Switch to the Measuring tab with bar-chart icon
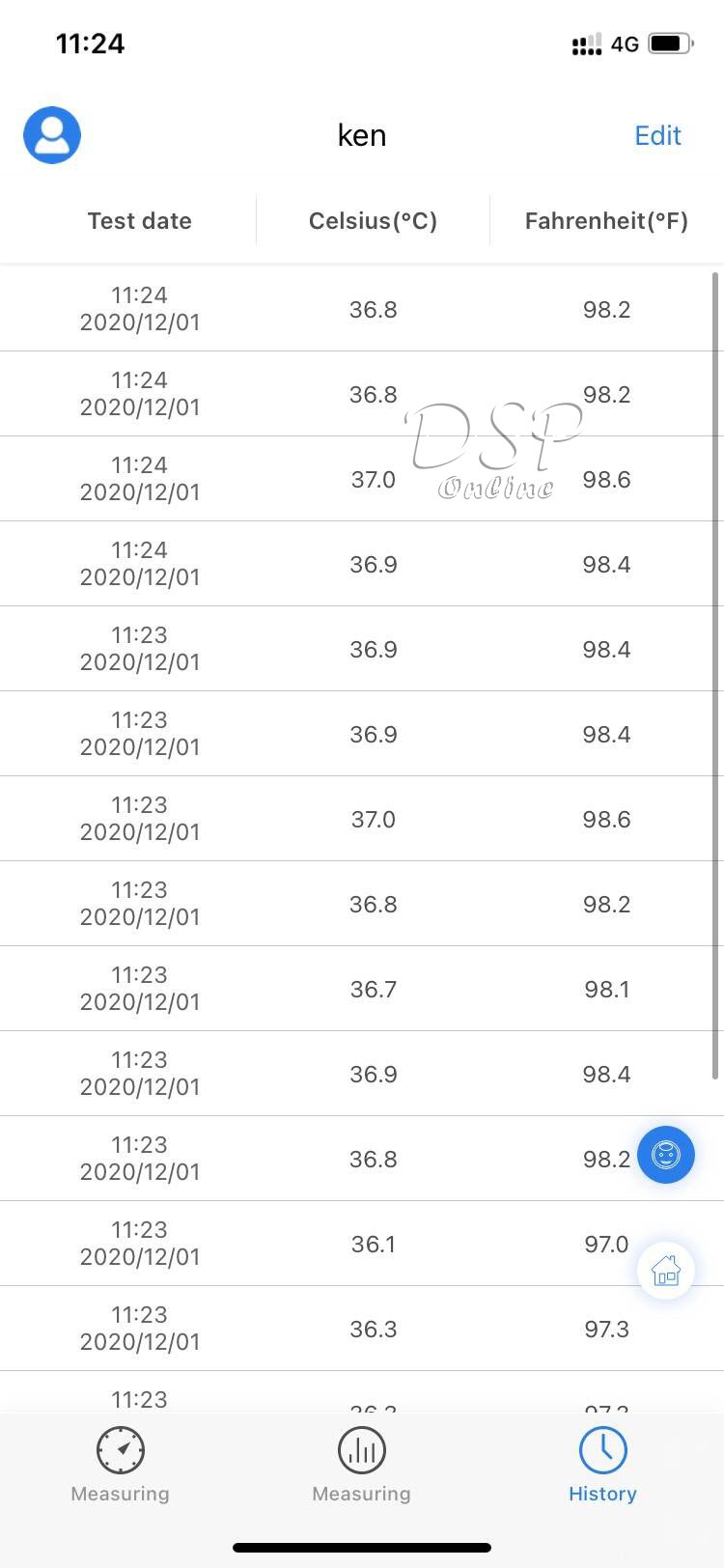Image resolution: width=724 pixels, height=1568 pixels. click(362, 1465)
